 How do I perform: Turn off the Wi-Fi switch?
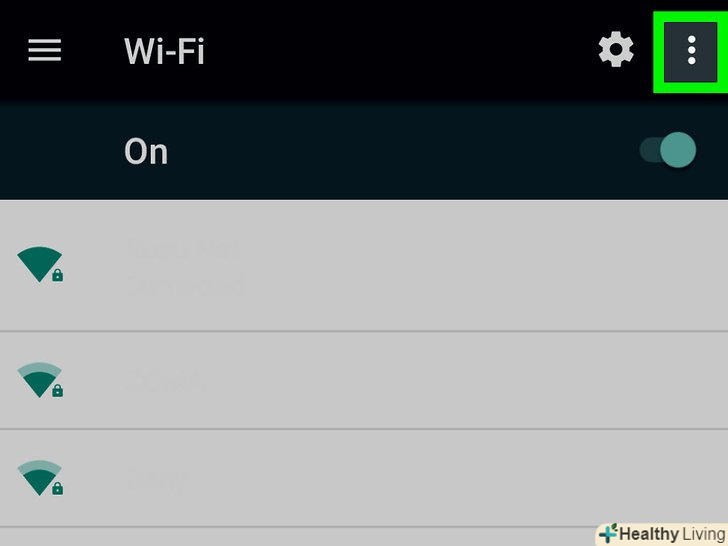tap(668, 151)
